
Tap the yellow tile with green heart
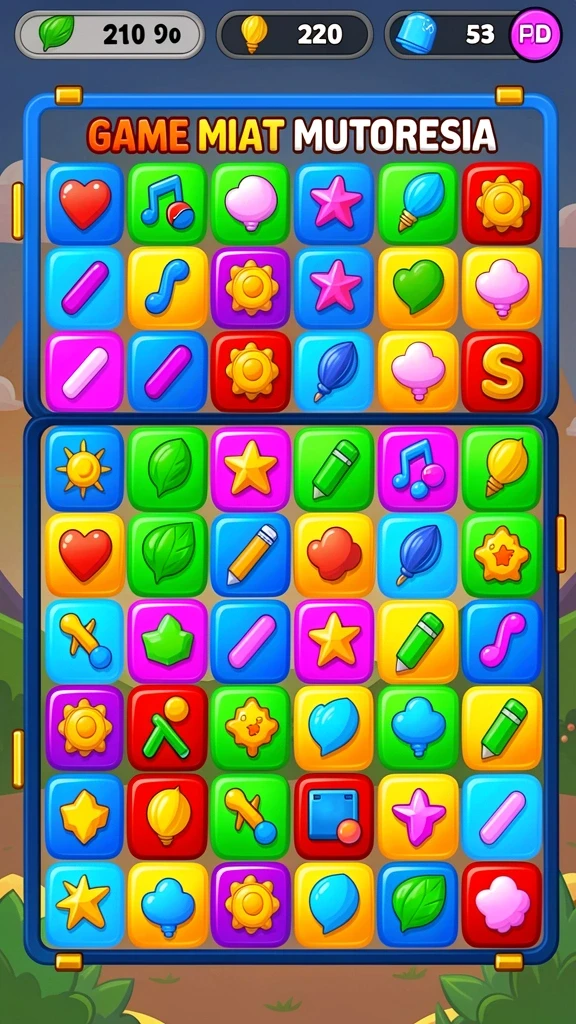point(418,288)
